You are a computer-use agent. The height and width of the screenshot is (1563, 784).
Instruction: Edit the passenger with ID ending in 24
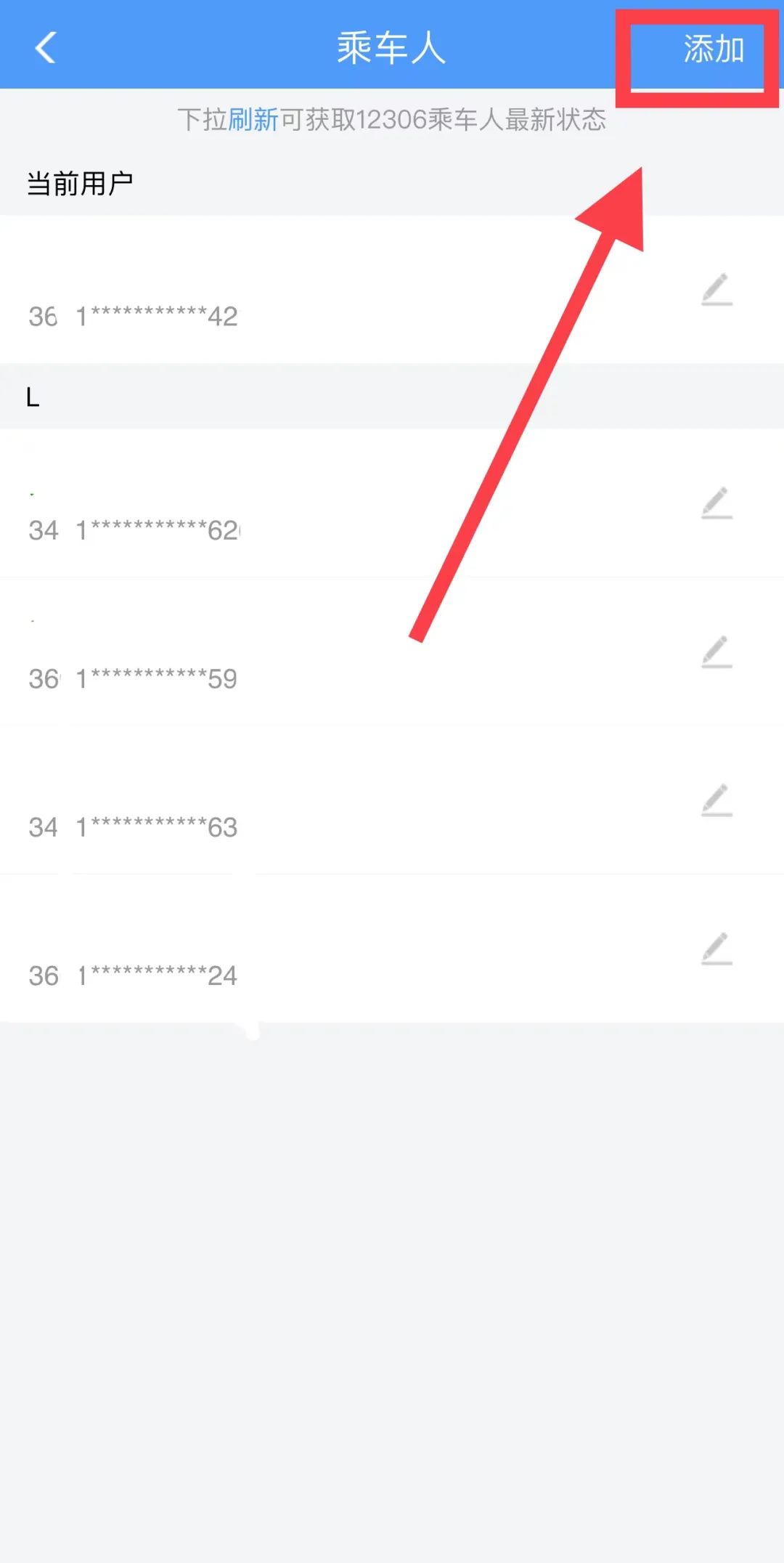point(716,949)
